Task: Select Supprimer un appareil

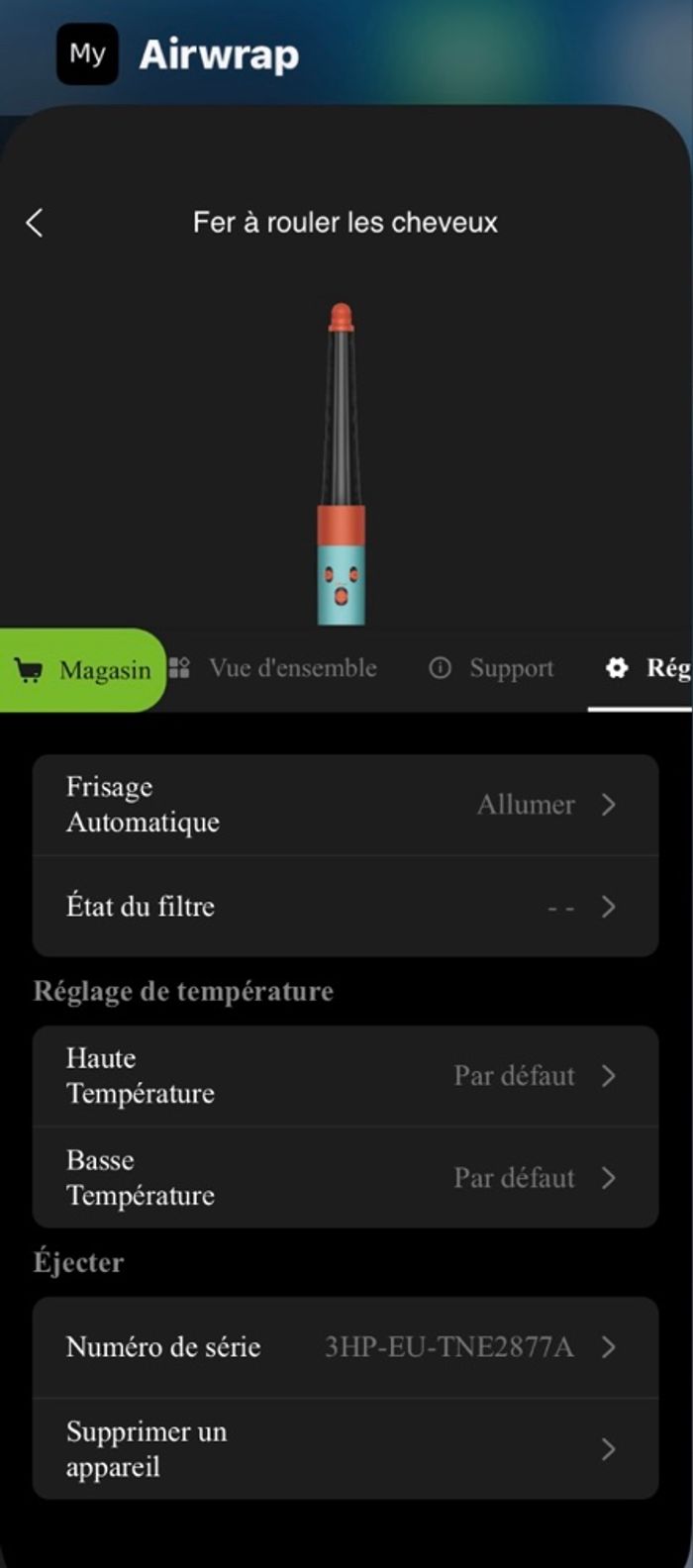Action: (345, 1449)
